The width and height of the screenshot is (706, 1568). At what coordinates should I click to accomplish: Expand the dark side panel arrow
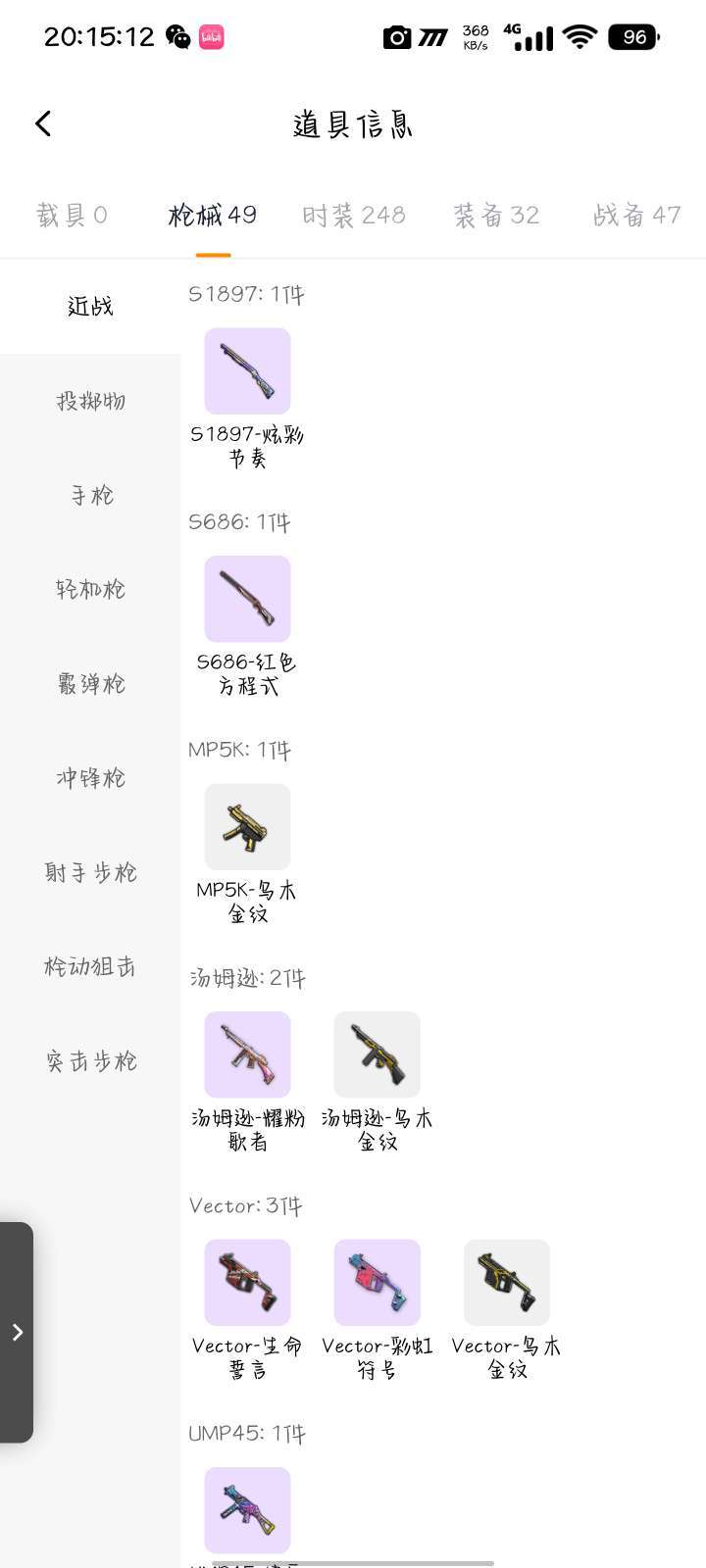17,1332
